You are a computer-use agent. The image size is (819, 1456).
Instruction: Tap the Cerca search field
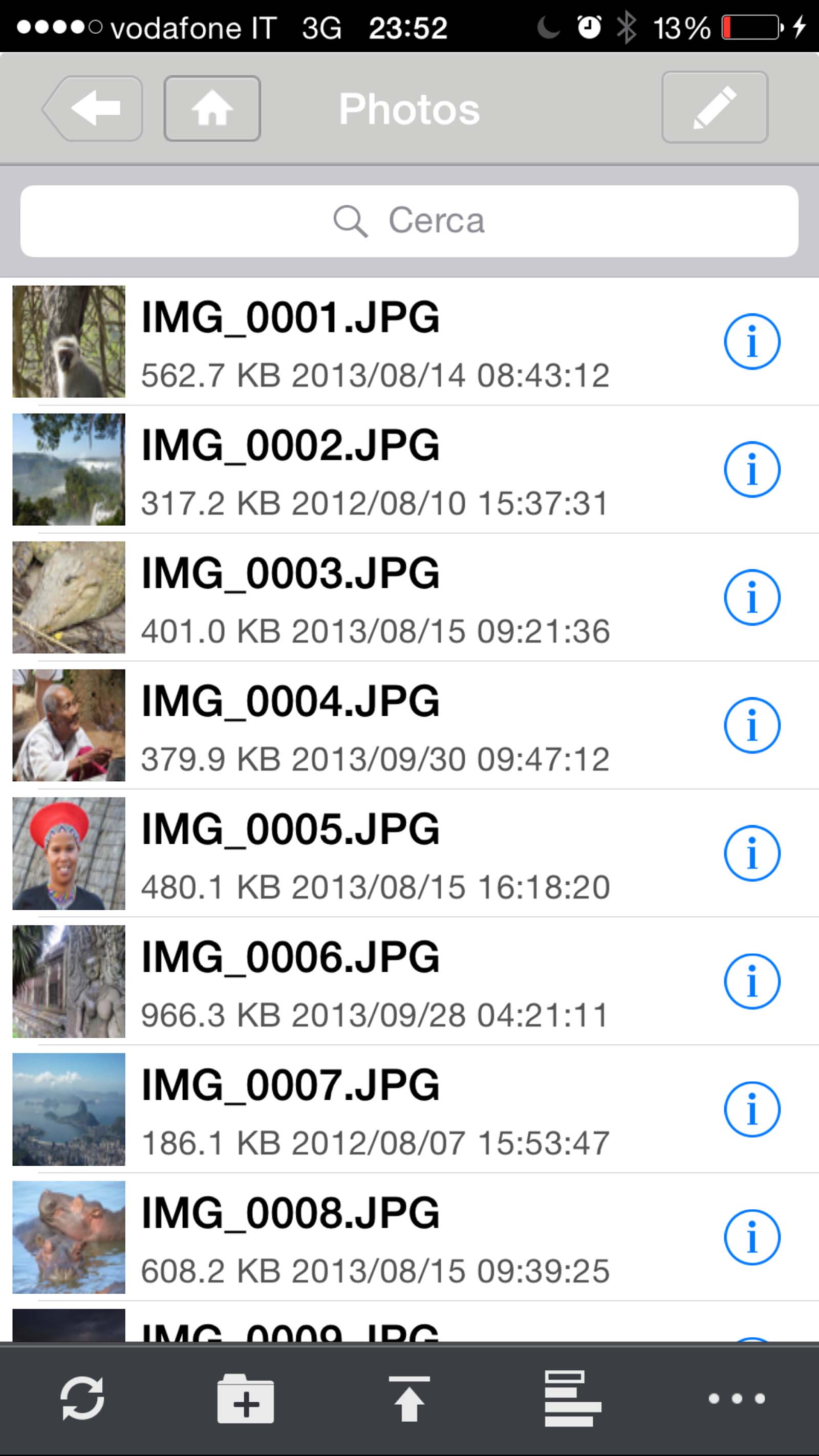click(x=409, y=221)
